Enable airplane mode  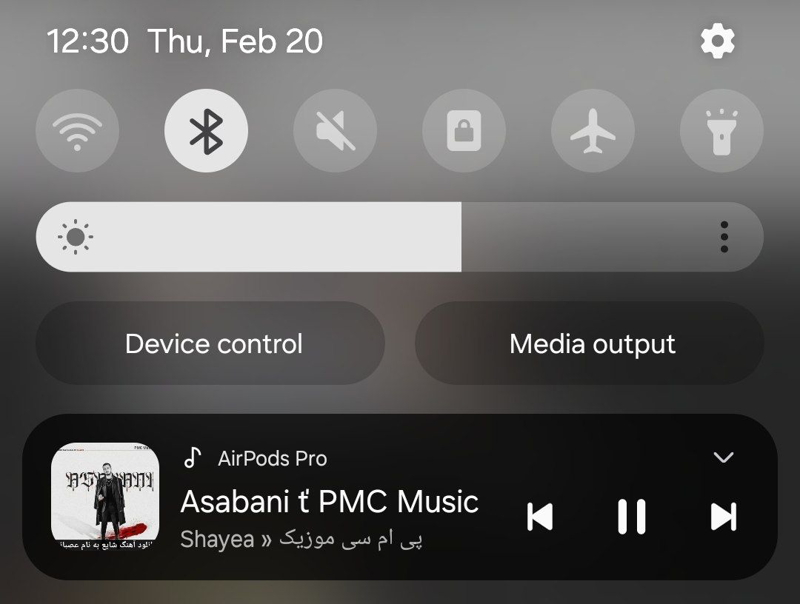(x=593, y=131)
